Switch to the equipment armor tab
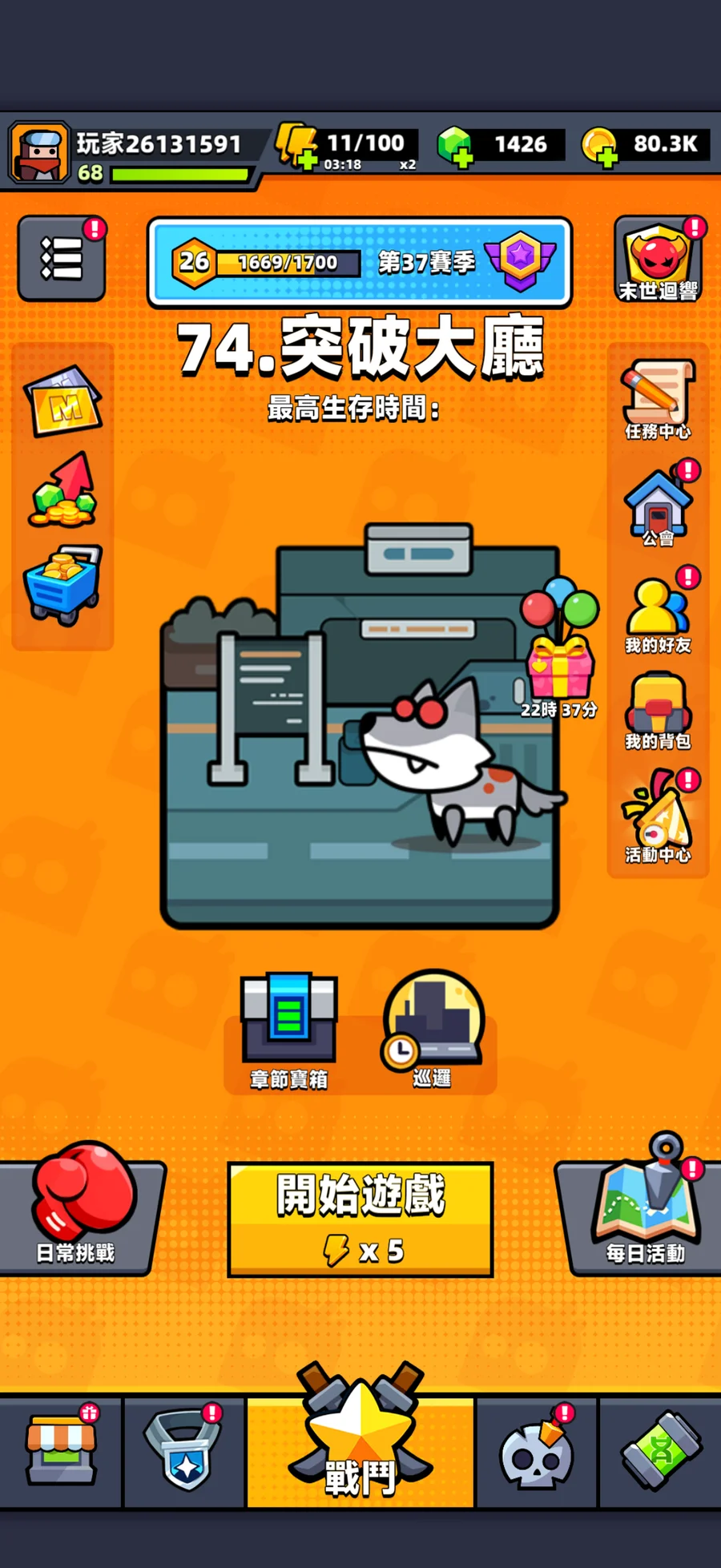Screen dimensions: 721x1568 [184, 1450]
